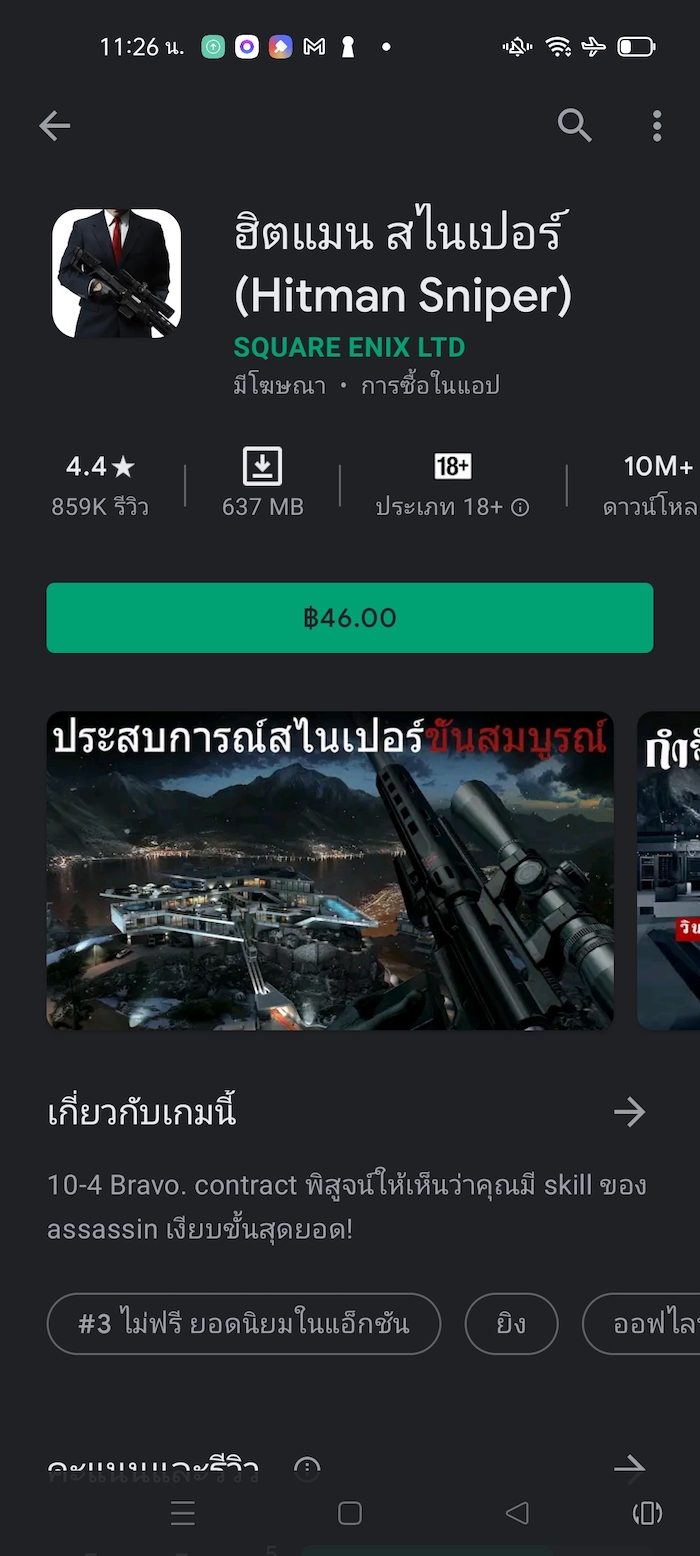
Task: Select the #3 ไม่ฟรี ยอดนิยมในแอ็กชัน chip
Action: click(x=244, y=1324)
